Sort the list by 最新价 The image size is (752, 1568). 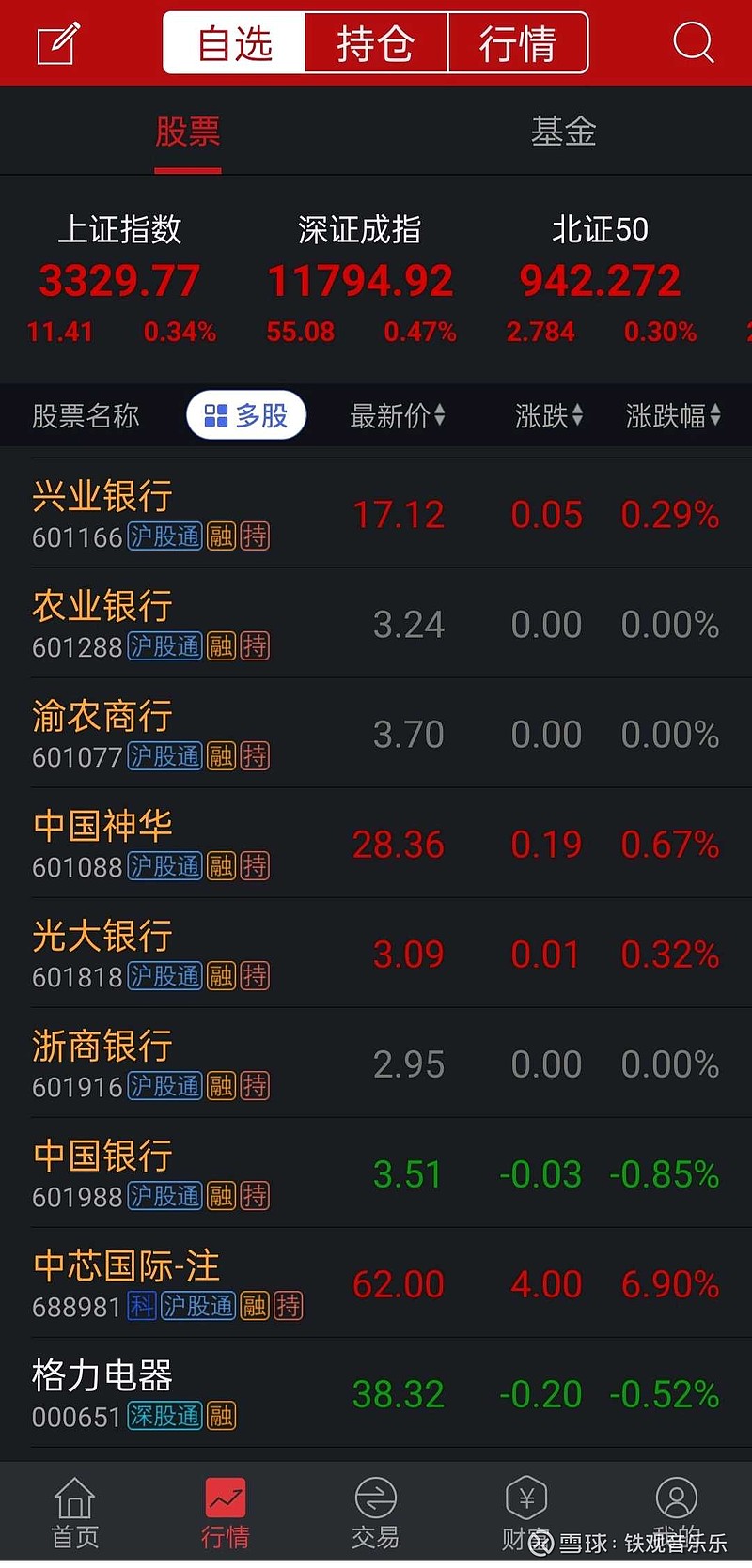coord(397,415)
